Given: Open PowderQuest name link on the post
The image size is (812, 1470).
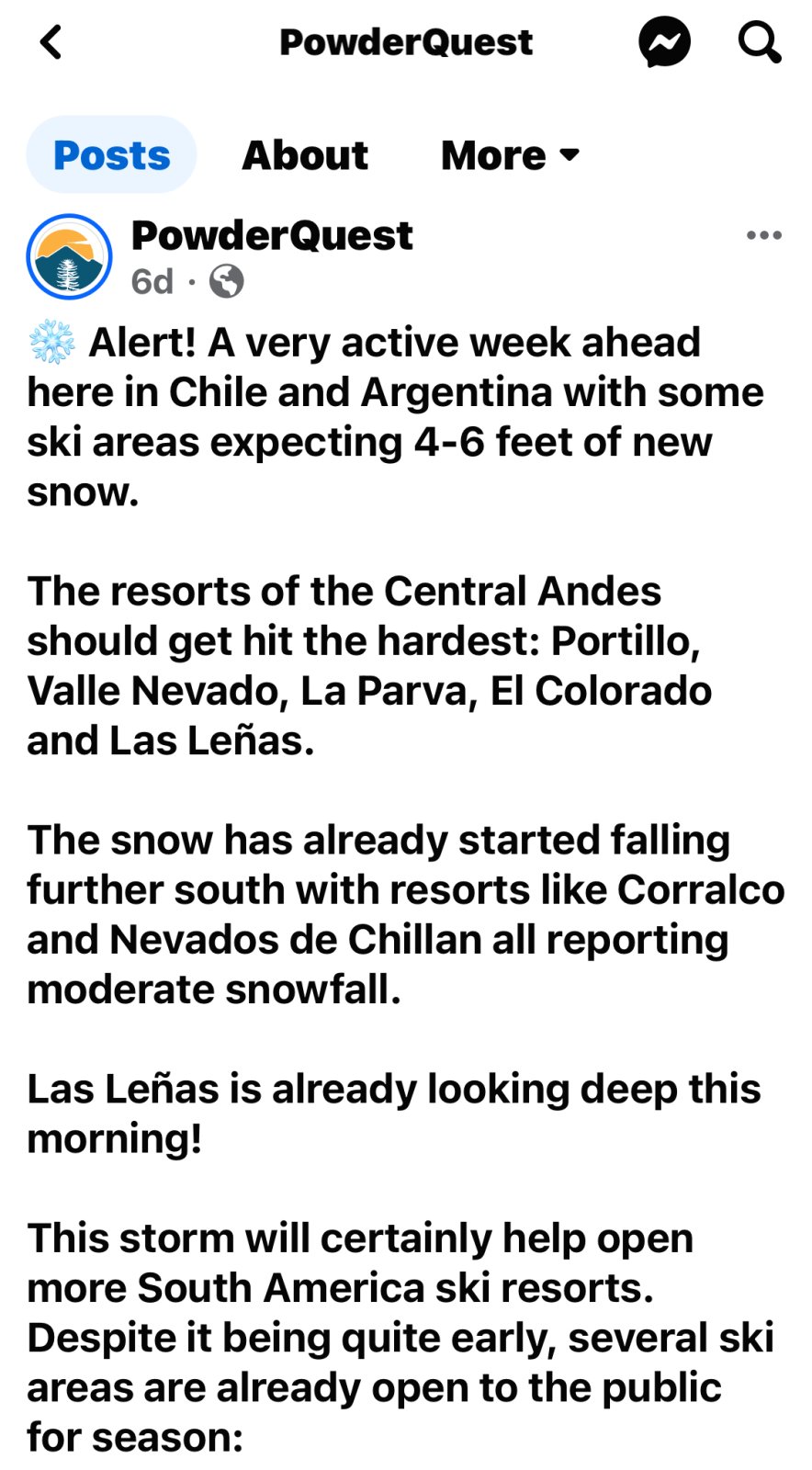Looking at the screenshot, I should [272, 236].
